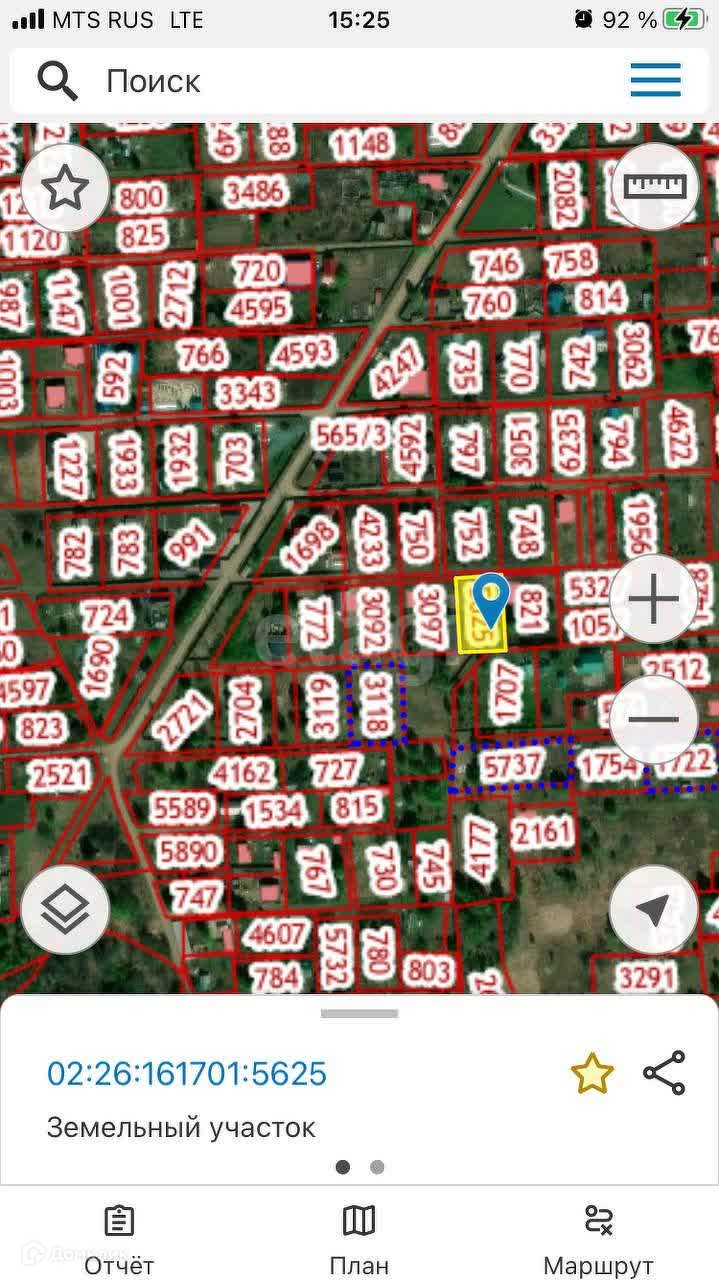Share this land plot
The image size is (719, 1280).
tap(664, 1073)
